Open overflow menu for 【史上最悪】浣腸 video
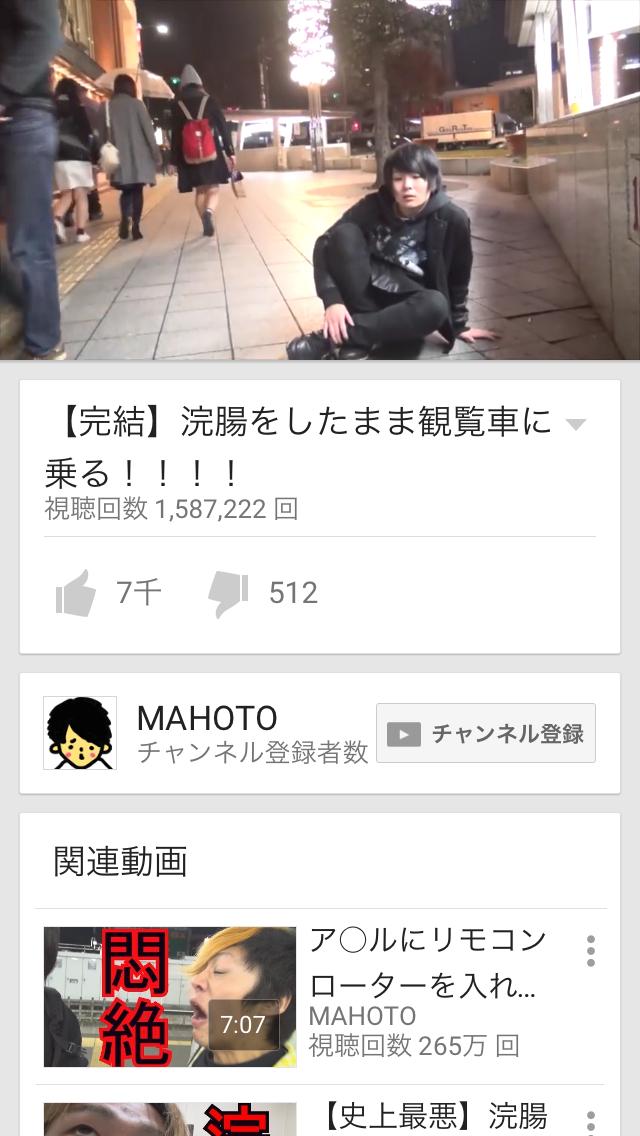The height and width of the screenshot is (1136, 640). point(591,1122)
